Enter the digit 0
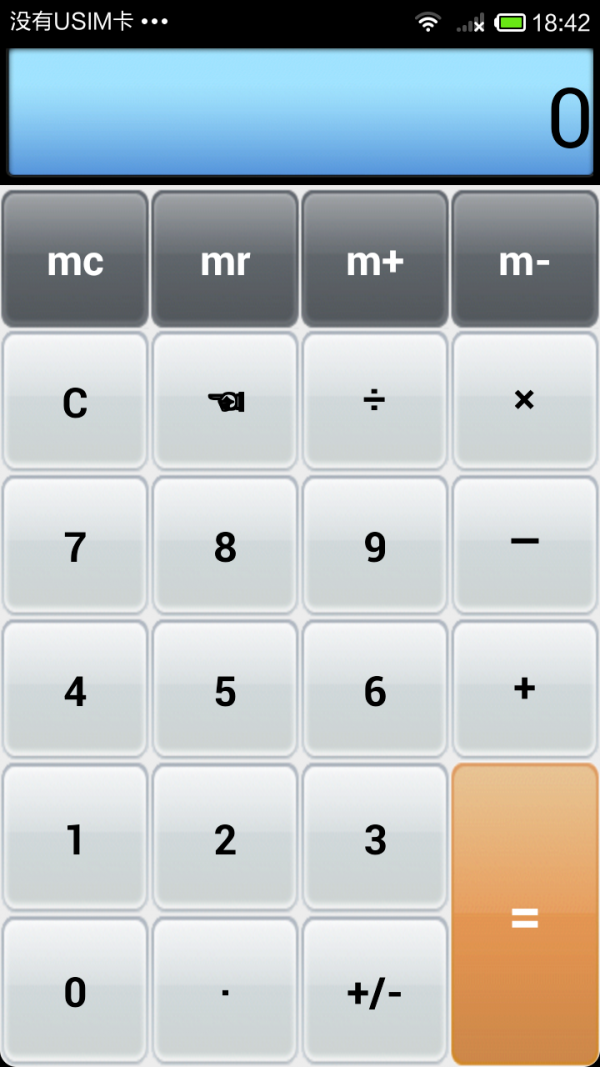 click(75, 992)
